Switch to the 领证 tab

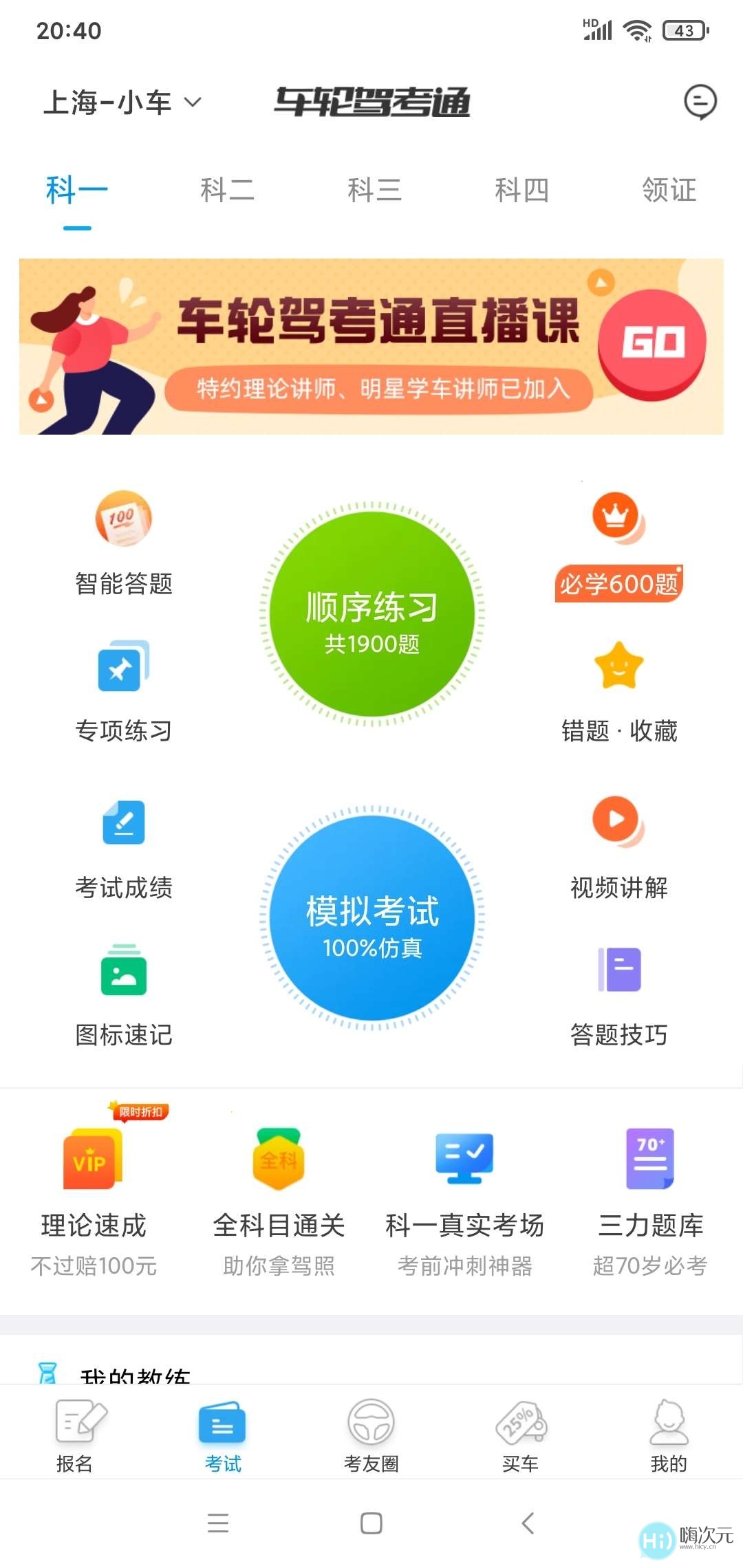click(667, 190)
